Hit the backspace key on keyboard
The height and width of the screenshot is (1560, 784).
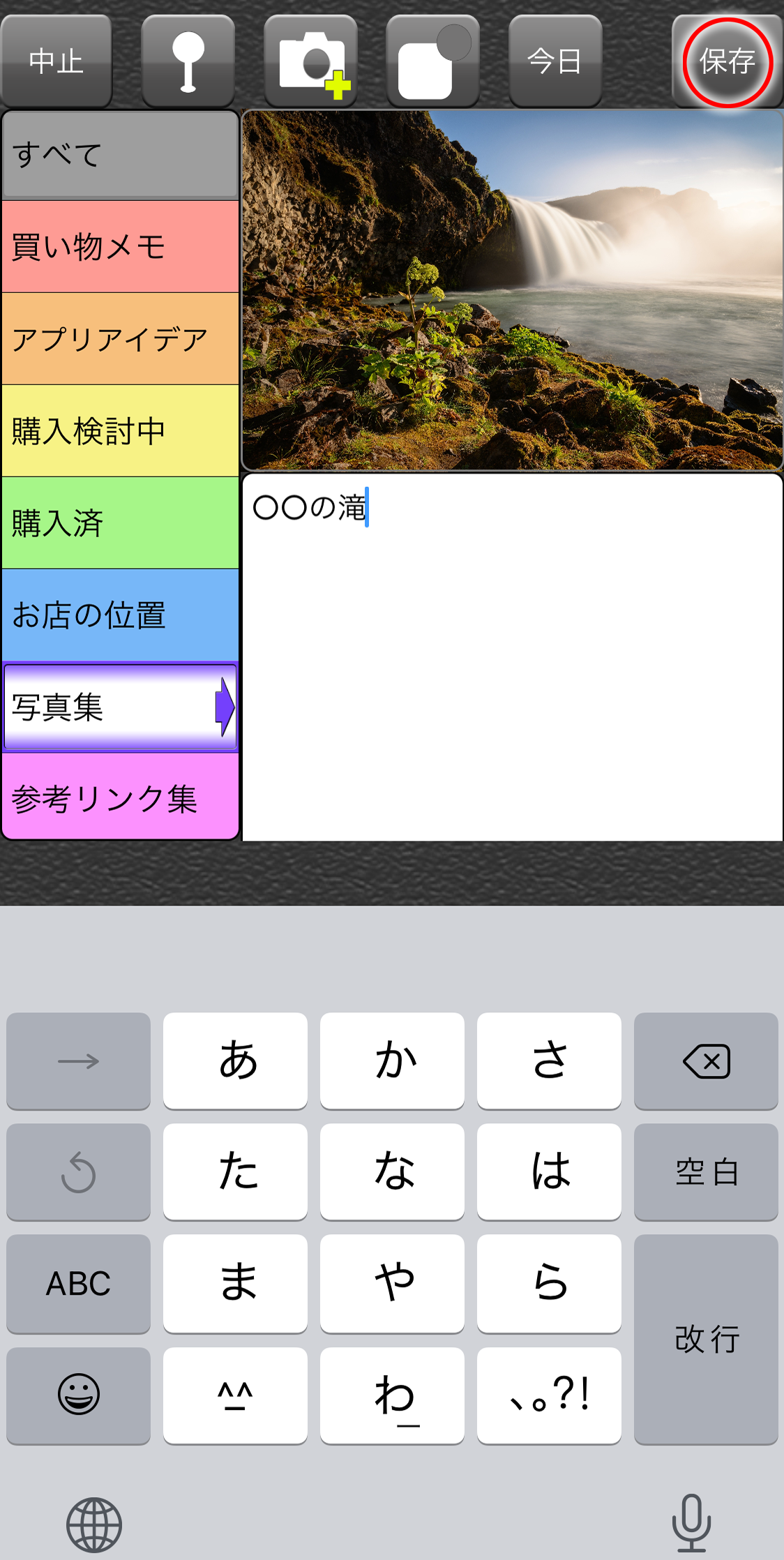point(706,1061)
